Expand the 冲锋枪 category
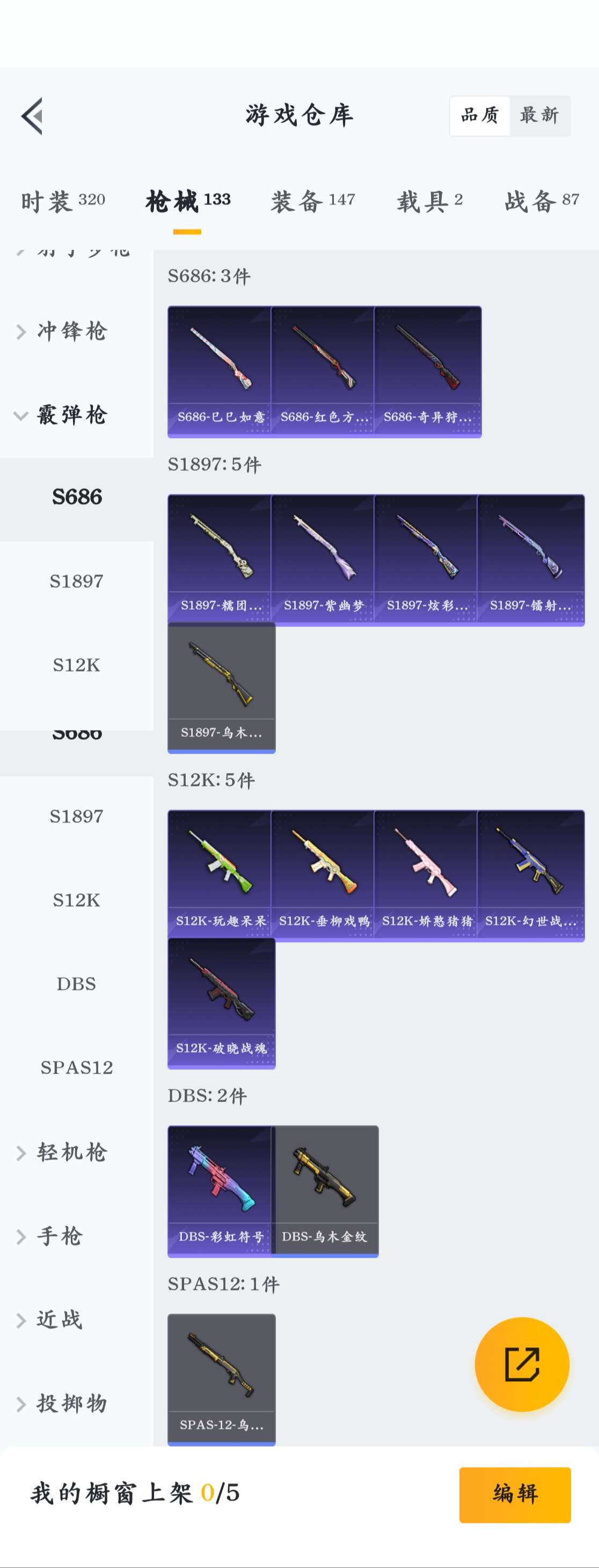 click(x=72, y=331)
